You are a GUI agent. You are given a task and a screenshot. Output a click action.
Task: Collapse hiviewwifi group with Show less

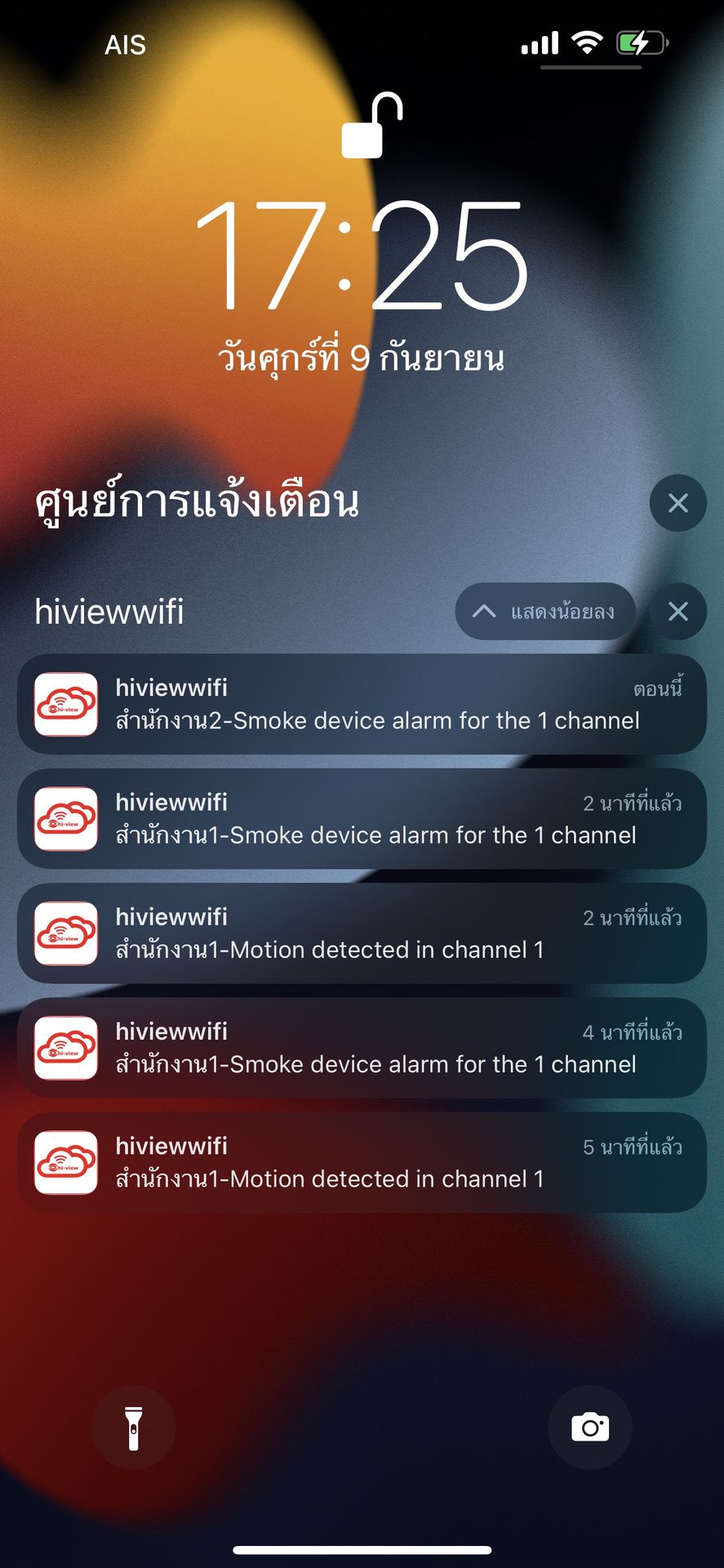545,612
